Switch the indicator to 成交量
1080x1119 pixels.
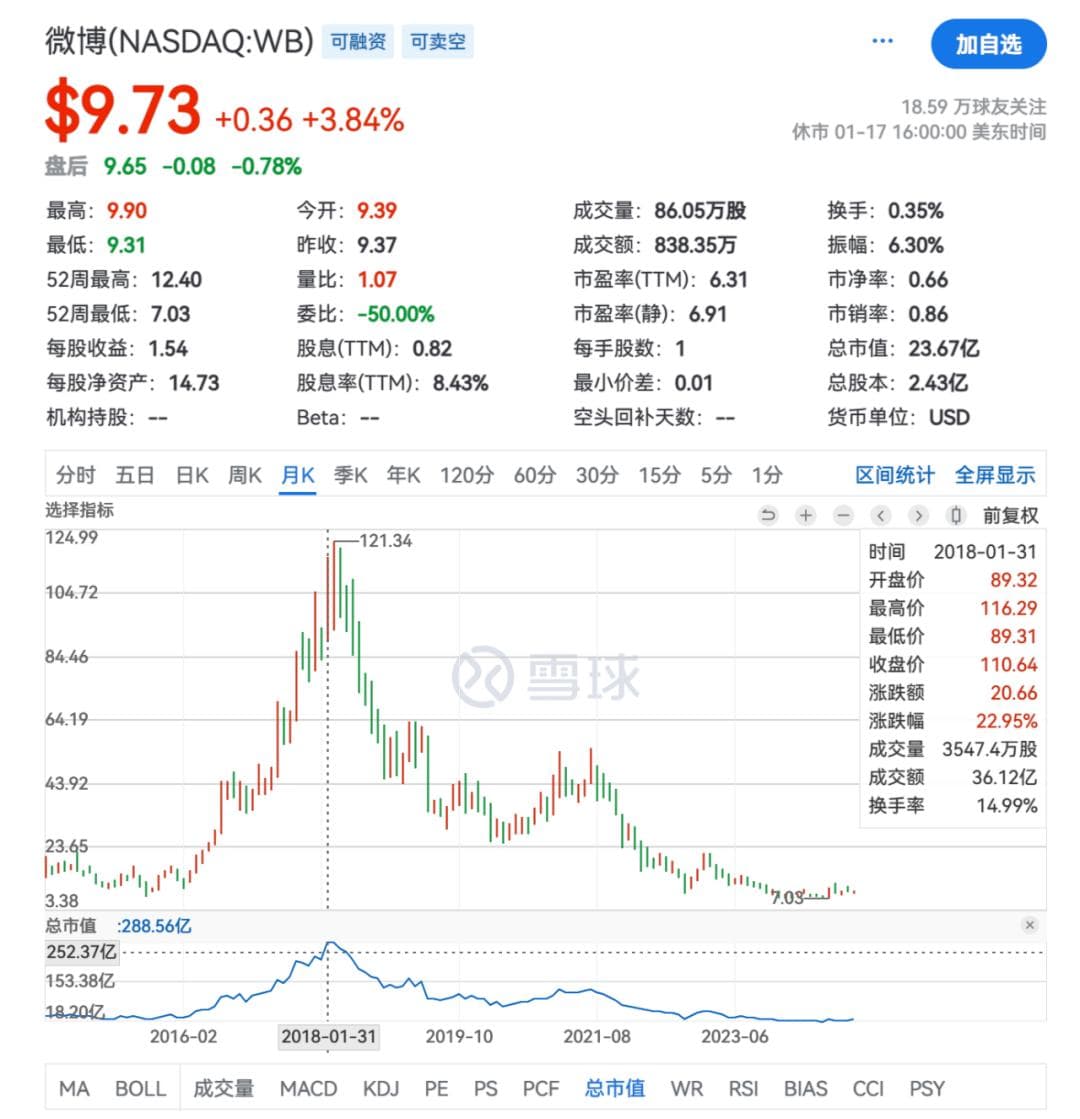pos(224,1088)
